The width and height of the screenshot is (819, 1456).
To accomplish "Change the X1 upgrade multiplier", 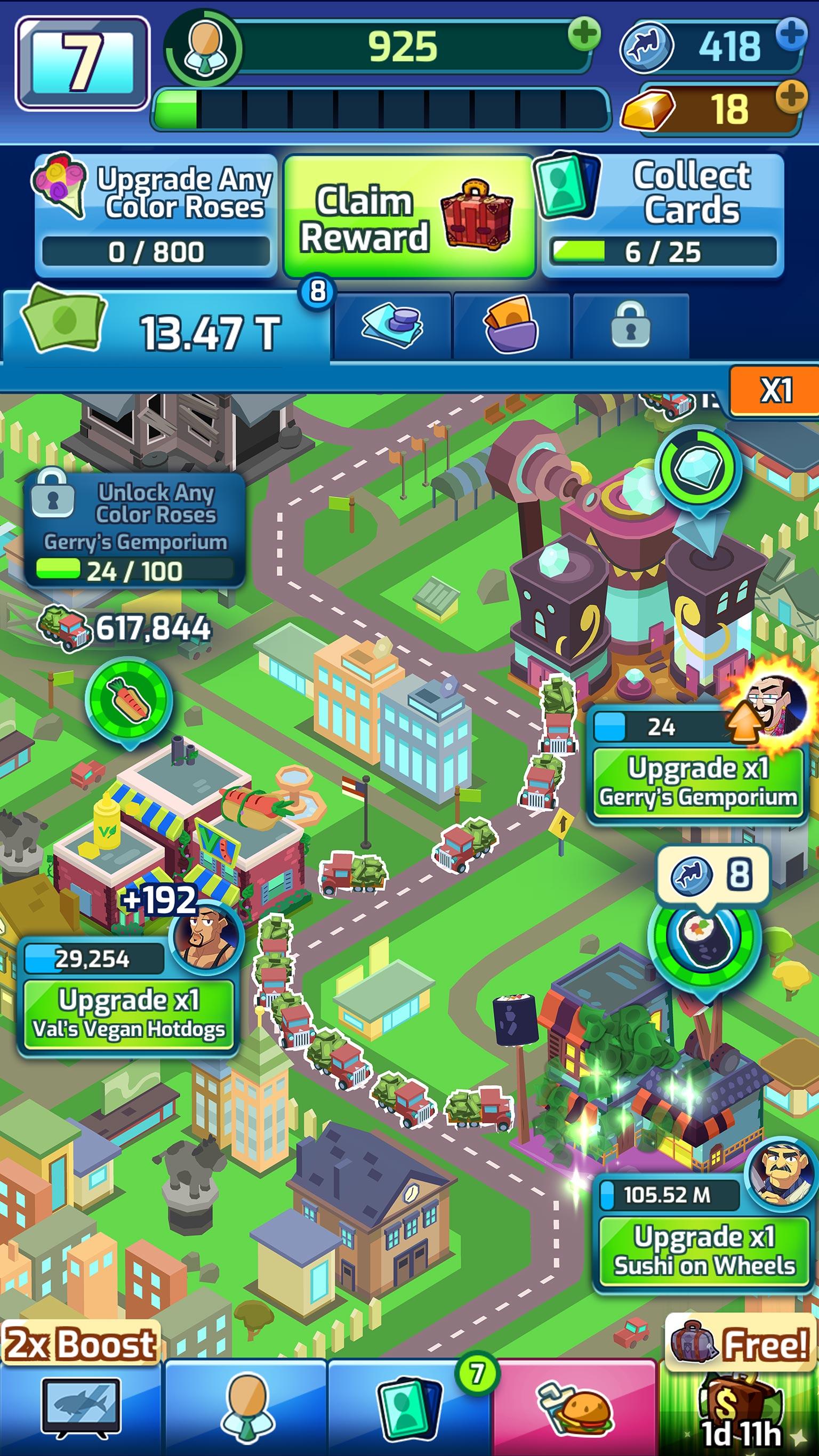I will 774,391.
